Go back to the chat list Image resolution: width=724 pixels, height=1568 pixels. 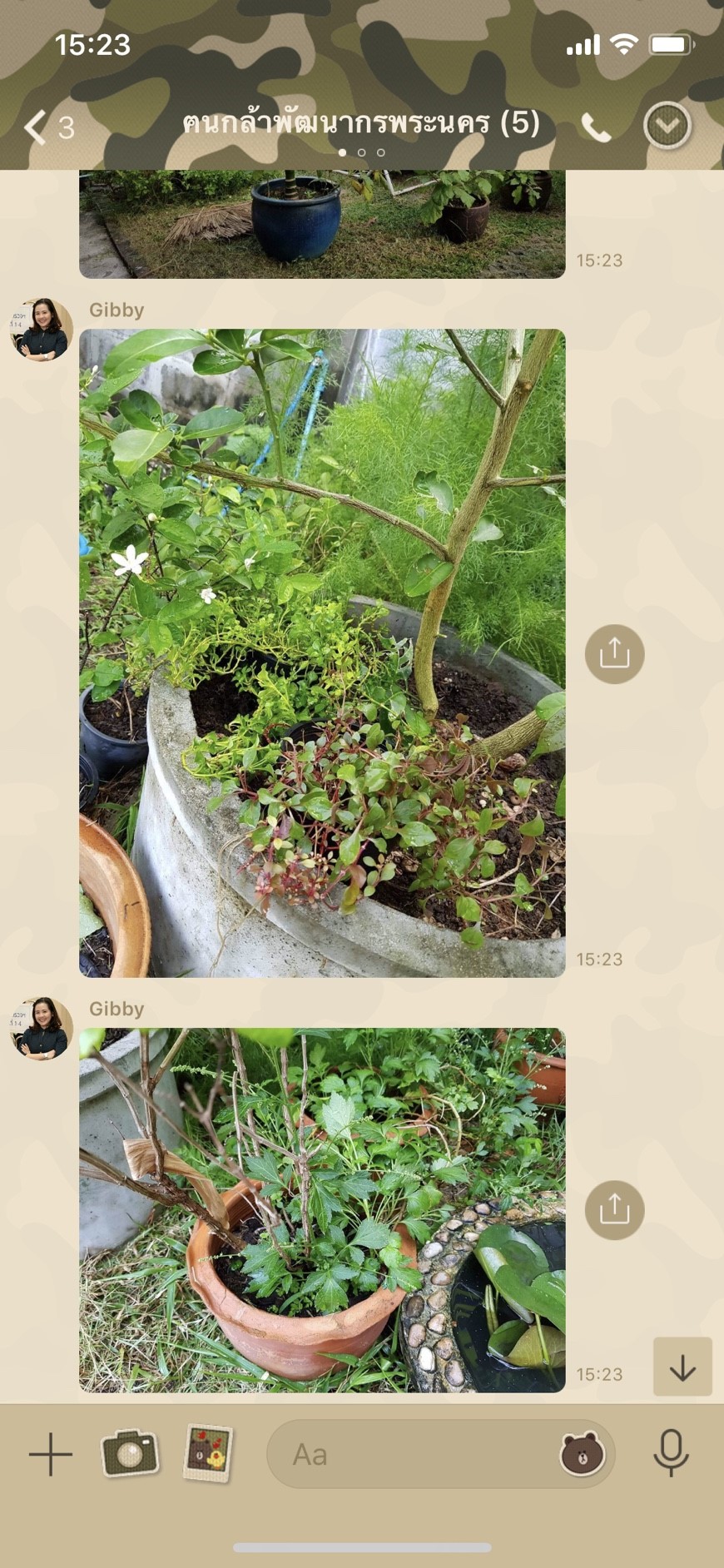point(37,127)
